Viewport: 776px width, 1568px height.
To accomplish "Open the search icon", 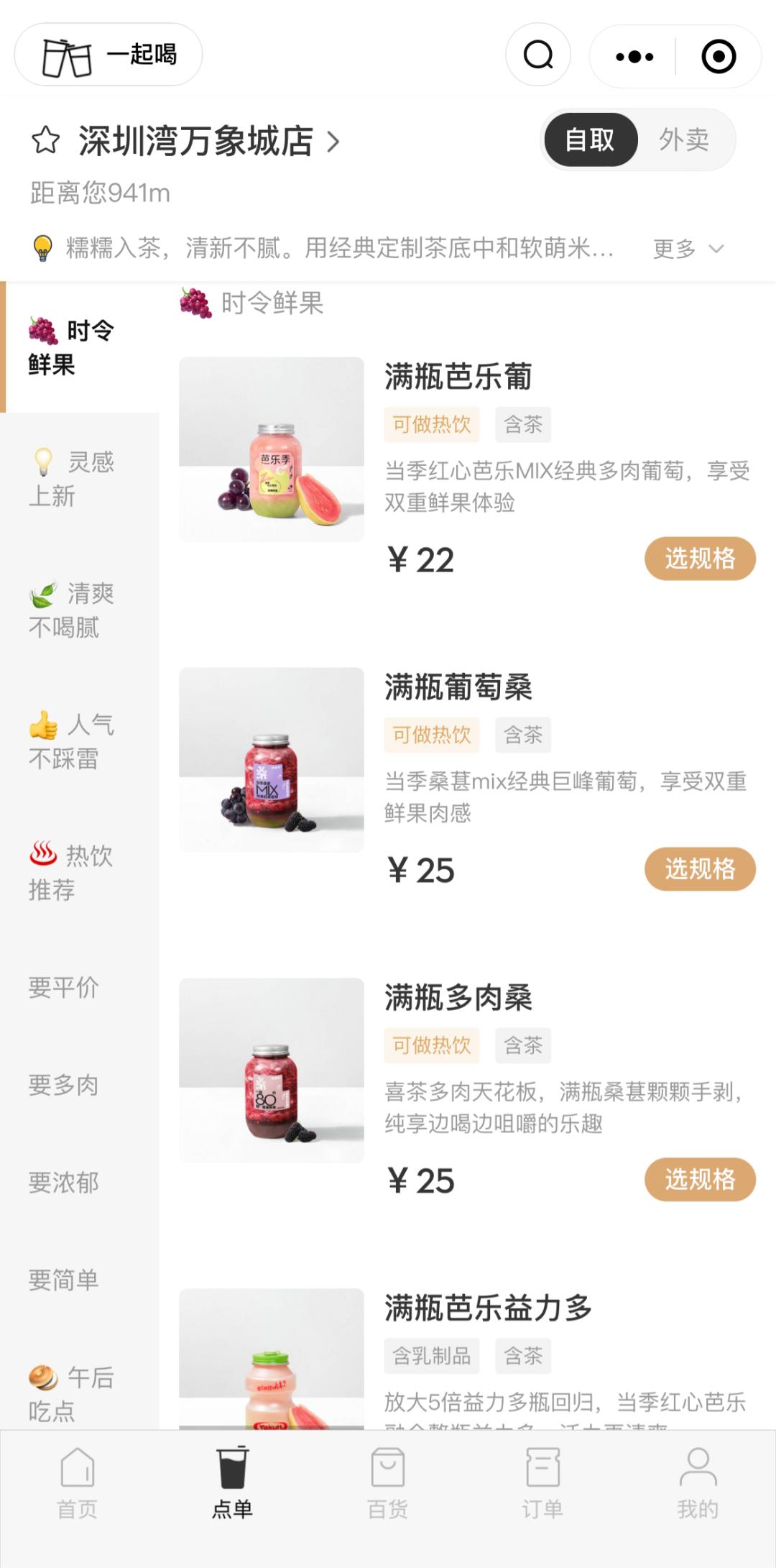I will 537,55.
